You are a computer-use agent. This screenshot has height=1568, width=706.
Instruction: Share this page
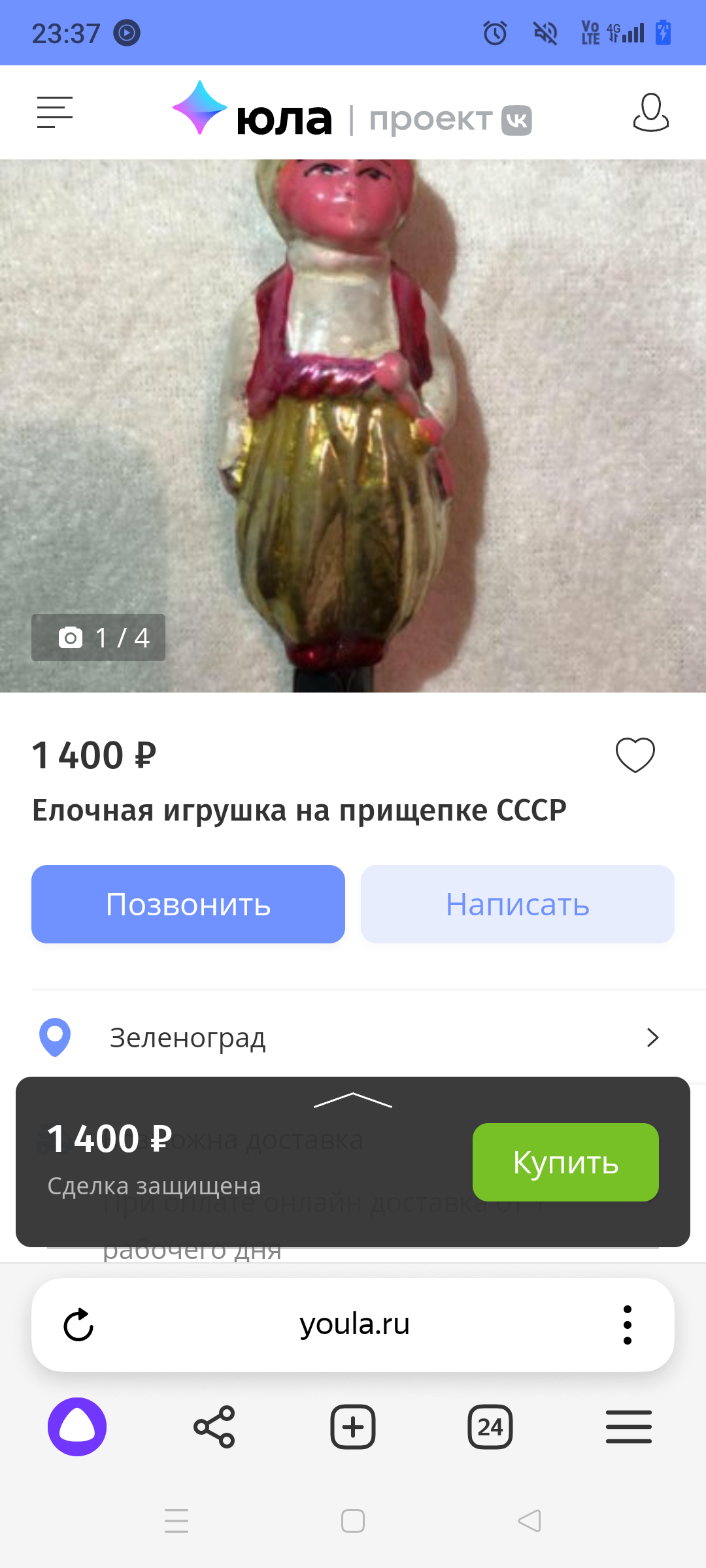tap(214, 1427)
